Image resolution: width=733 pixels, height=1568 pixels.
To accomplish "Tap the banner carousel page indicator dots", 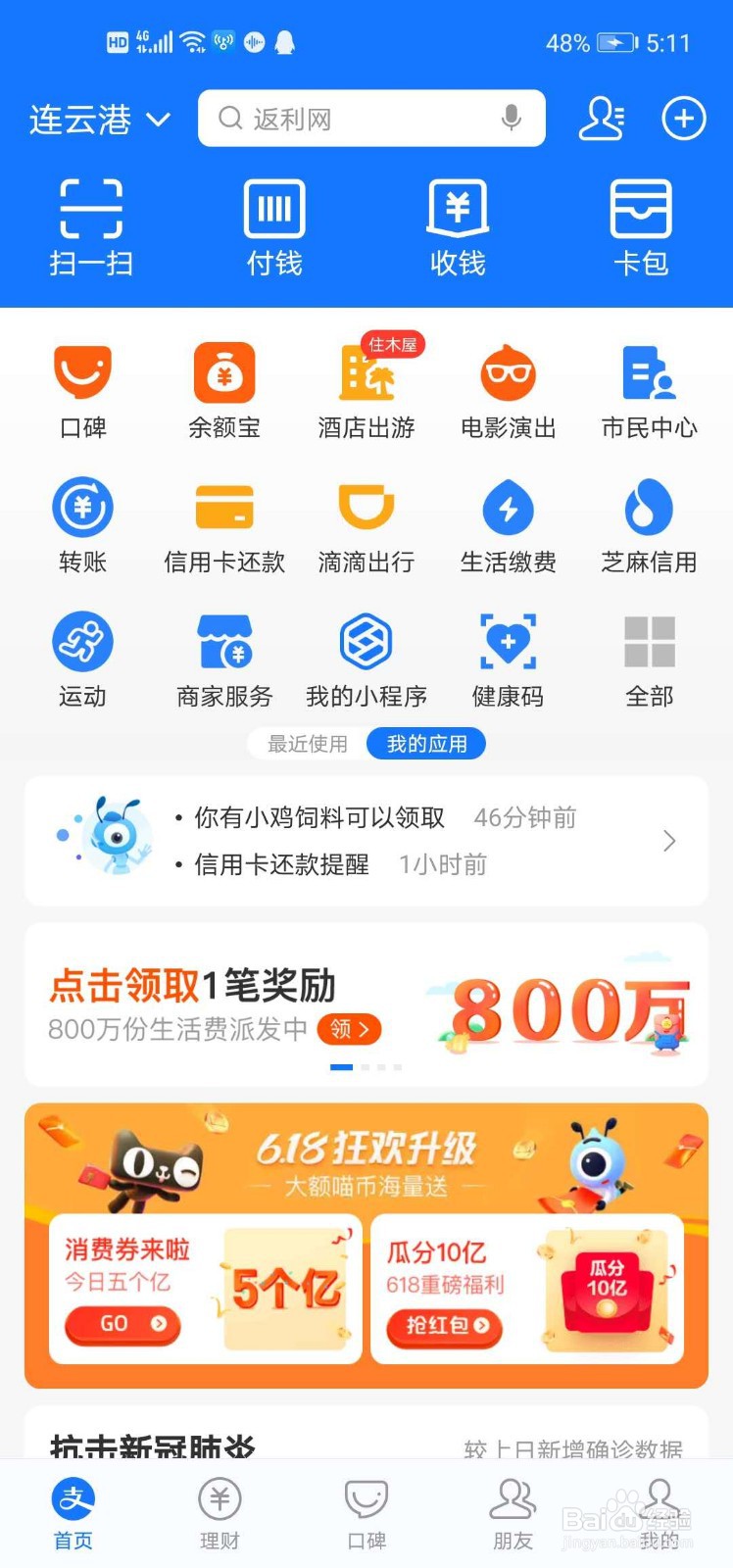I will click(x=366, y=1067).
